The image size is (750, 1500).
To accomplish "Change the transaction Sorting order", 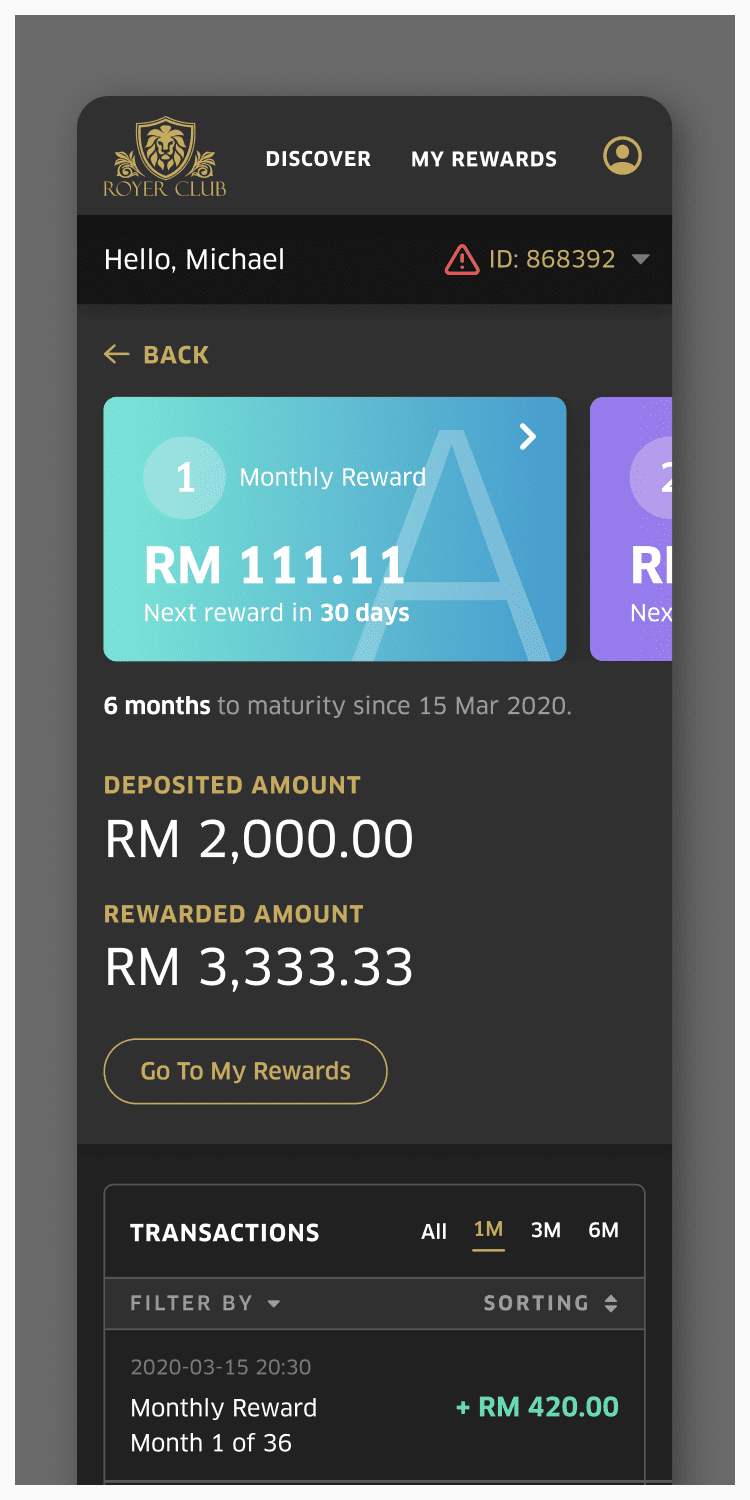I will point(550,1303).
